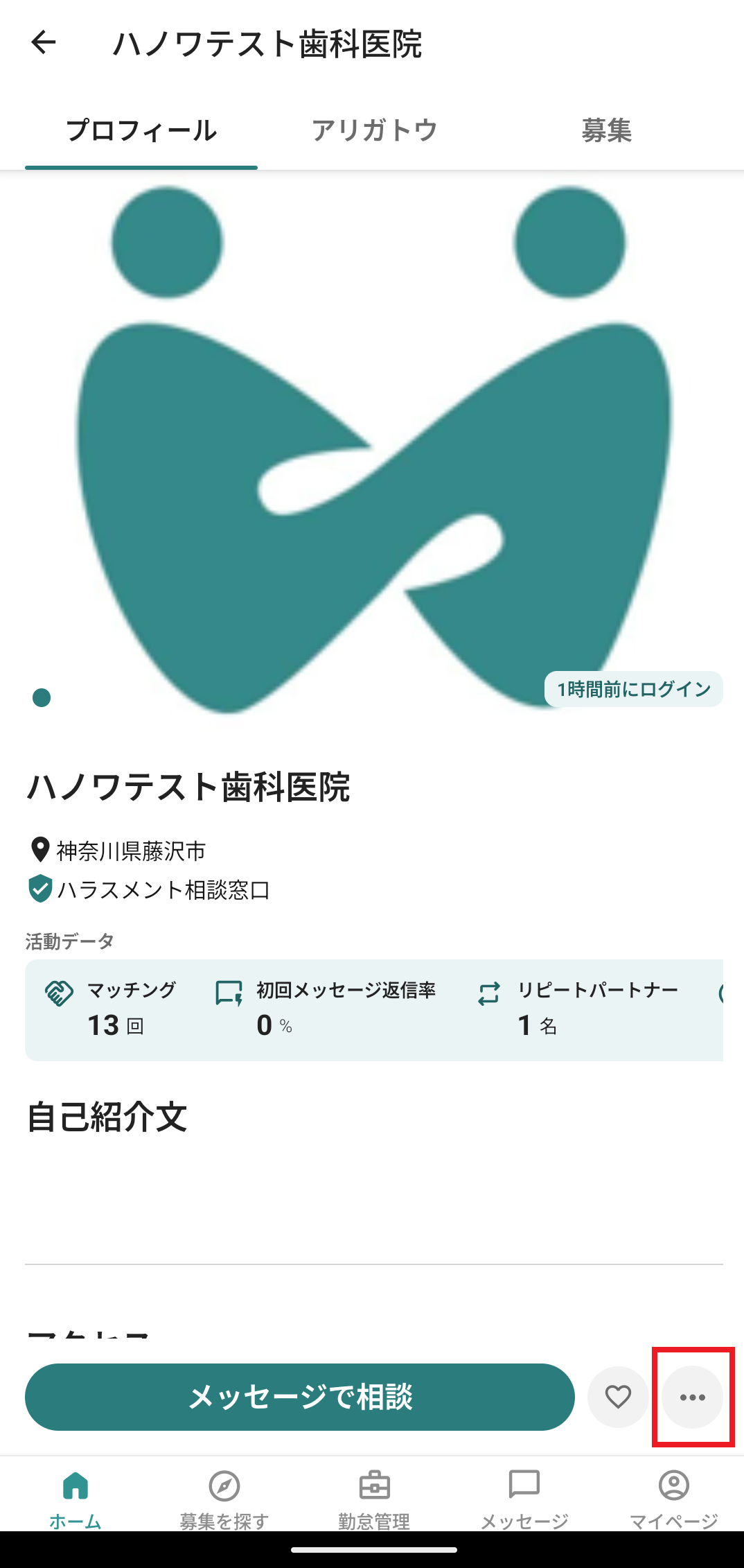
Task: Go to マイページ
Action: [673, 1497]
